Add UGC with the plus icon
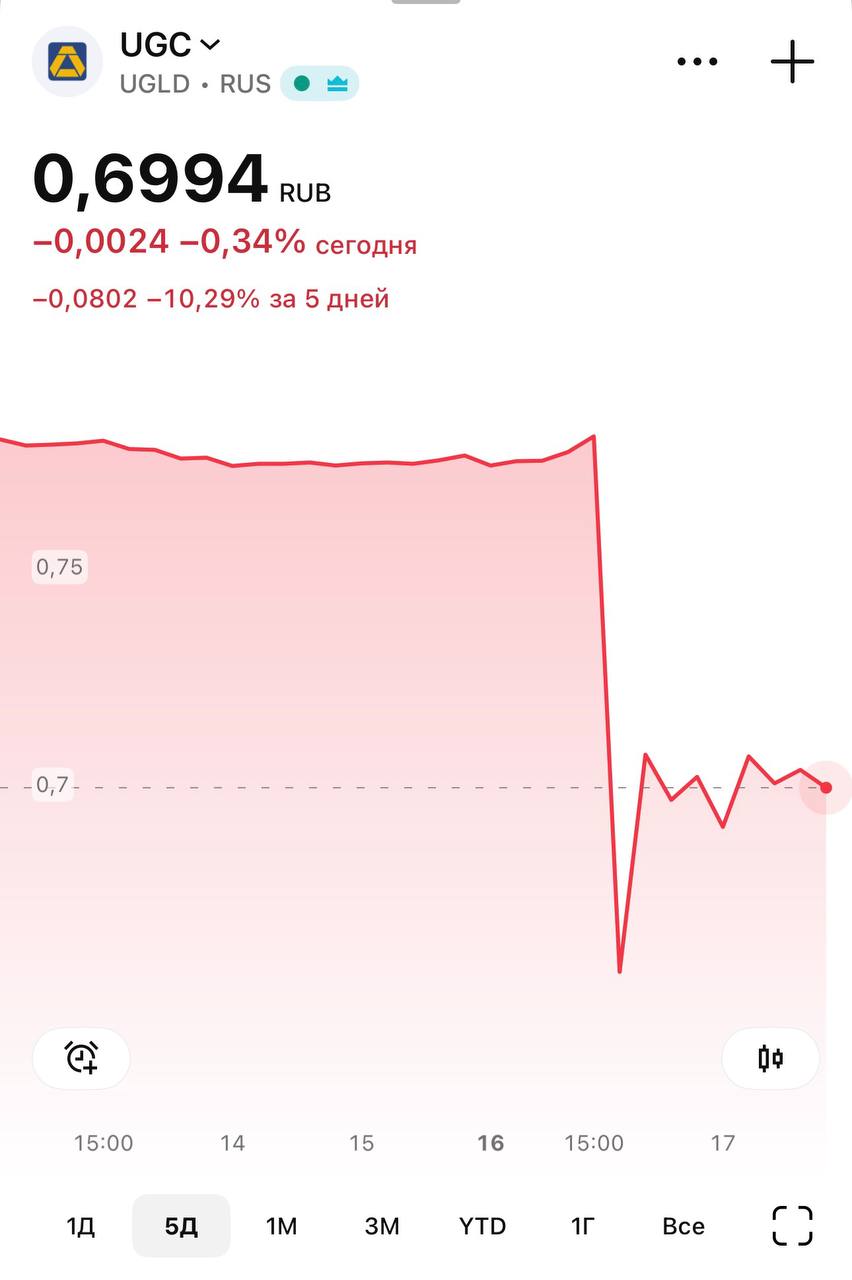Screen dimensions: 852x1280 [792, 62]
